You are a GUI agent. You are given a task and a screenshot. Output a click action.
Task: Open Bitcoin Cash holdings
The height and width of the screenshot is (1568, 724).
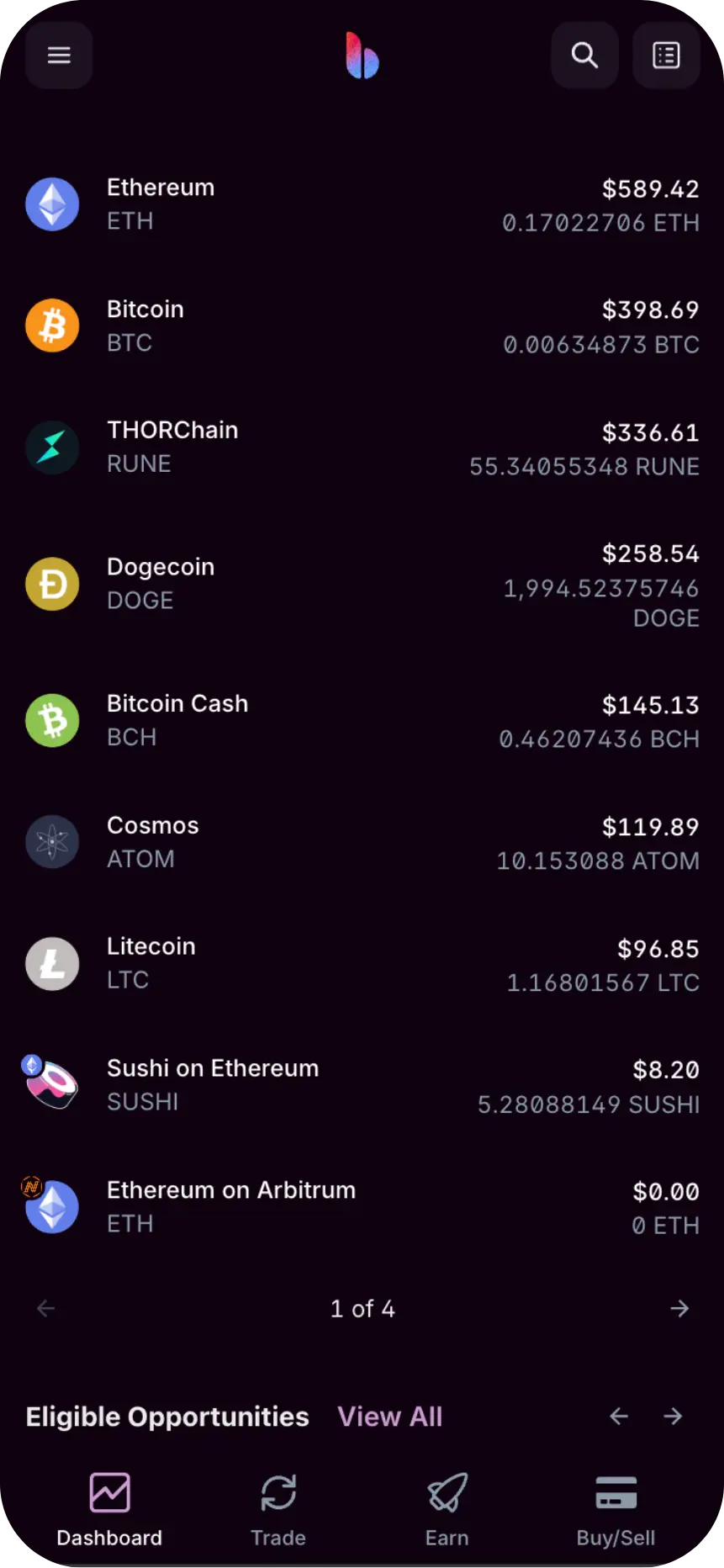coord(362,721)
